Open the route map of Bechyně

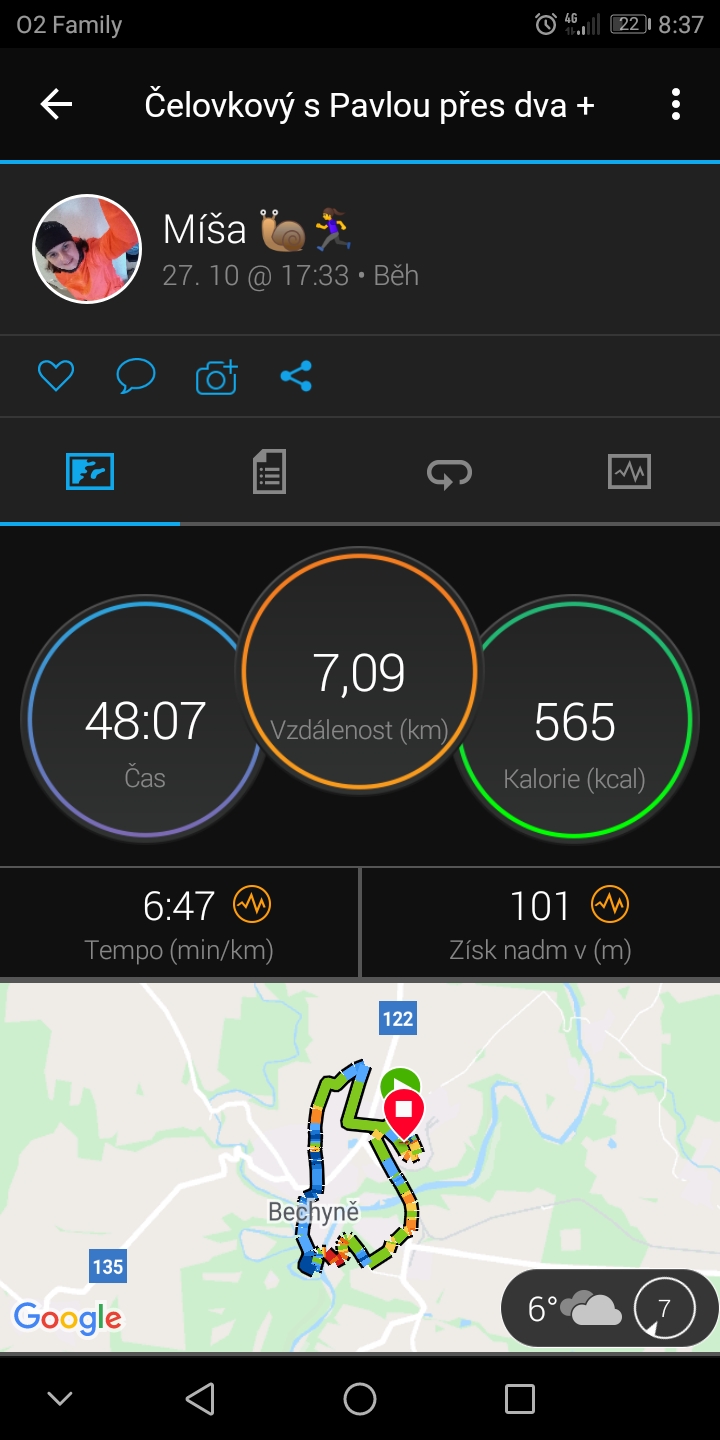[360, 1167]
